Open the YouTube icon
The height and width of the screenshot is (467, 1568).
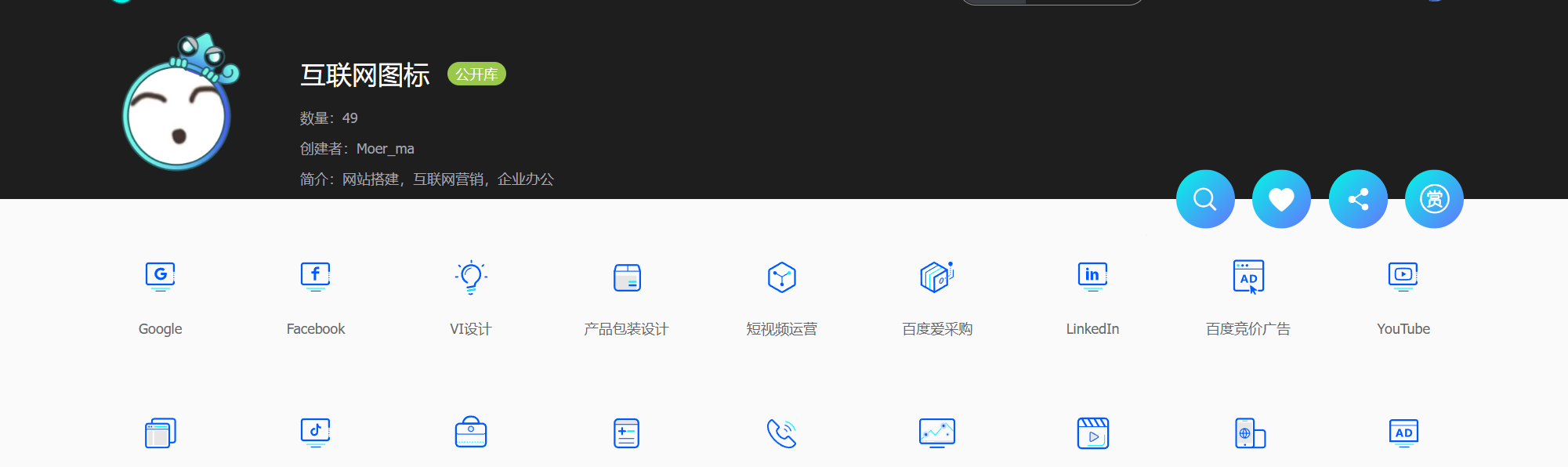(1403, 277)
